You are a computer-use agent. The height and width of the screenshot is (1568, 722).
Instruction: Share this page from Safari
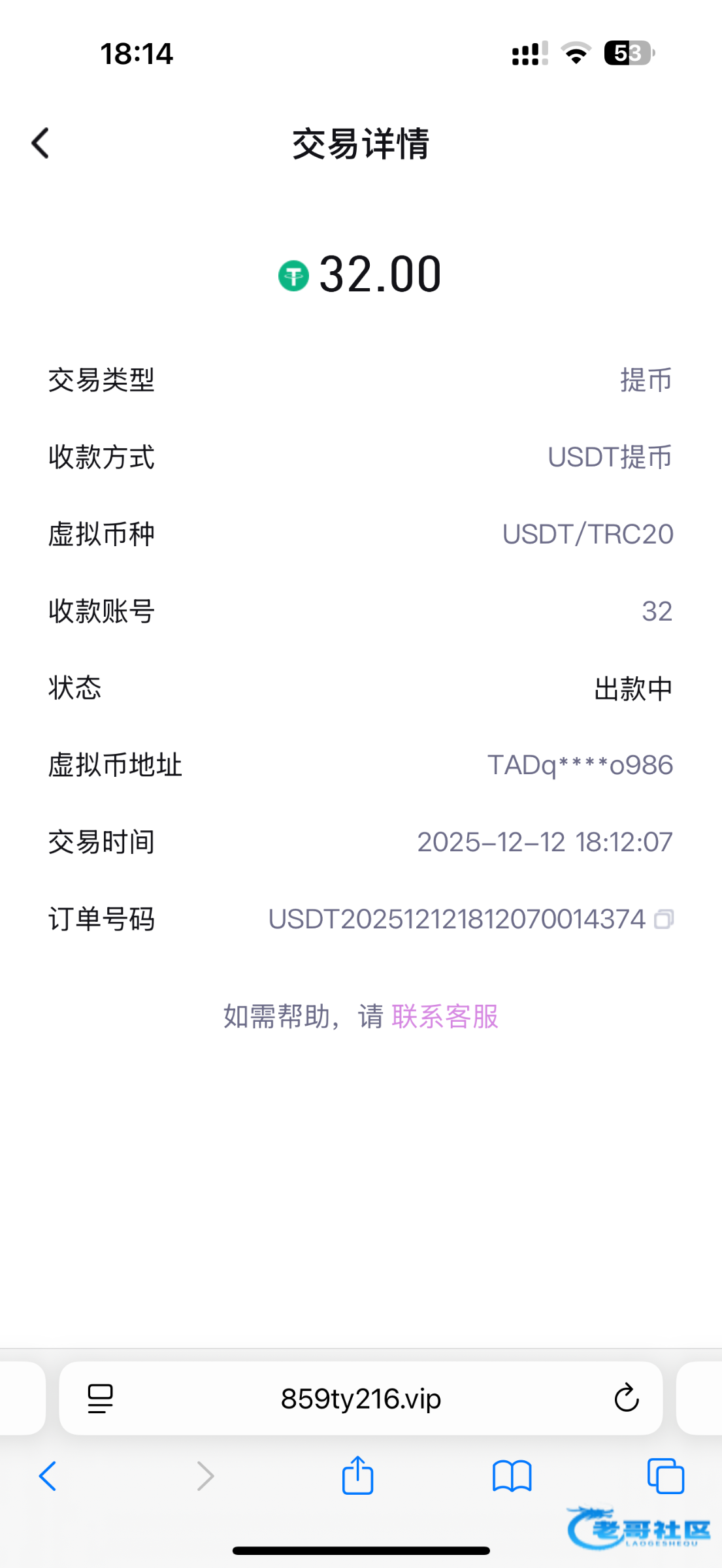[357, 1475]
